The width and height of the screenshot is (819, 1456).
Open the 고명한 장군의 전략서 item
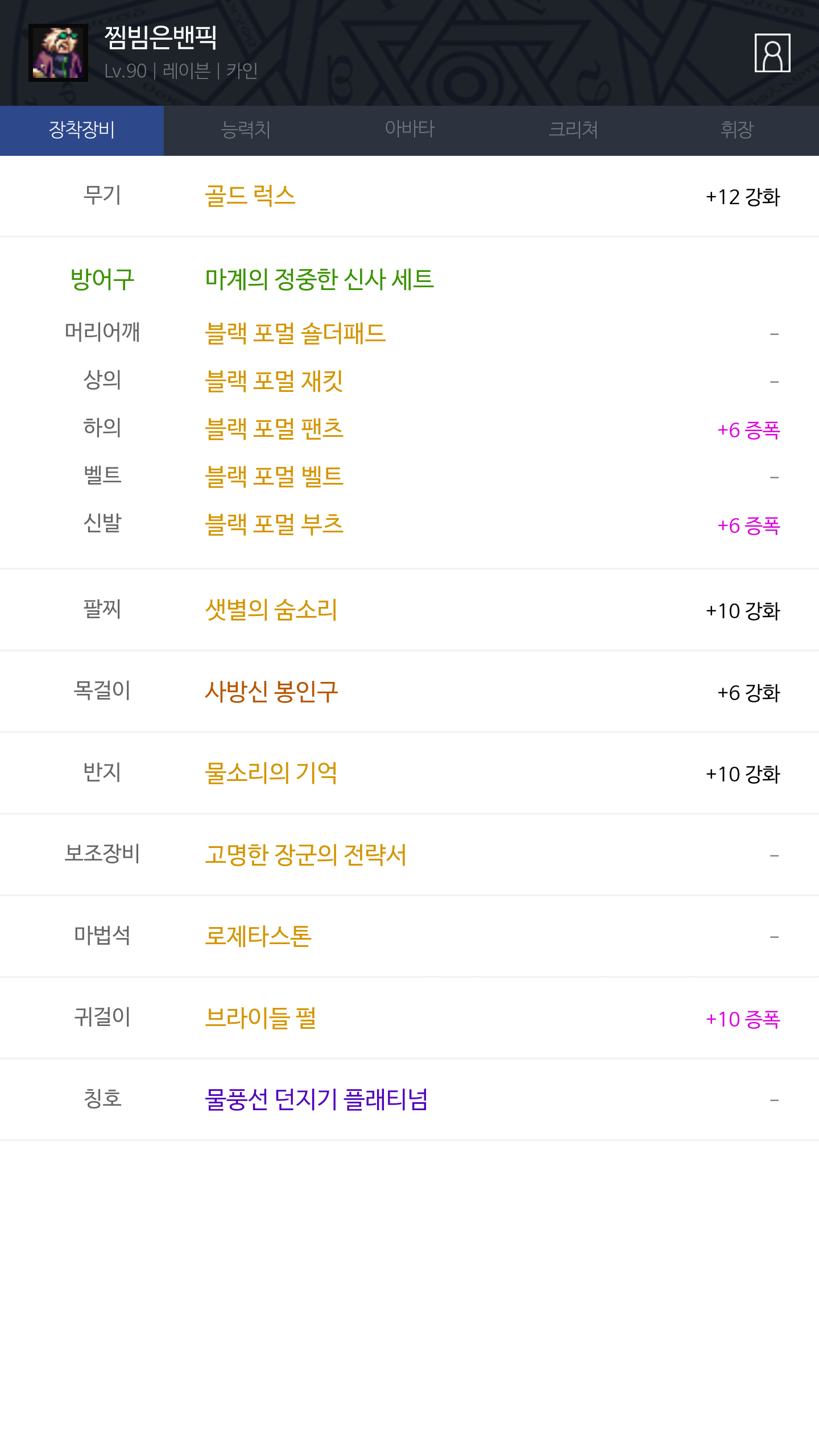point(305,855)
